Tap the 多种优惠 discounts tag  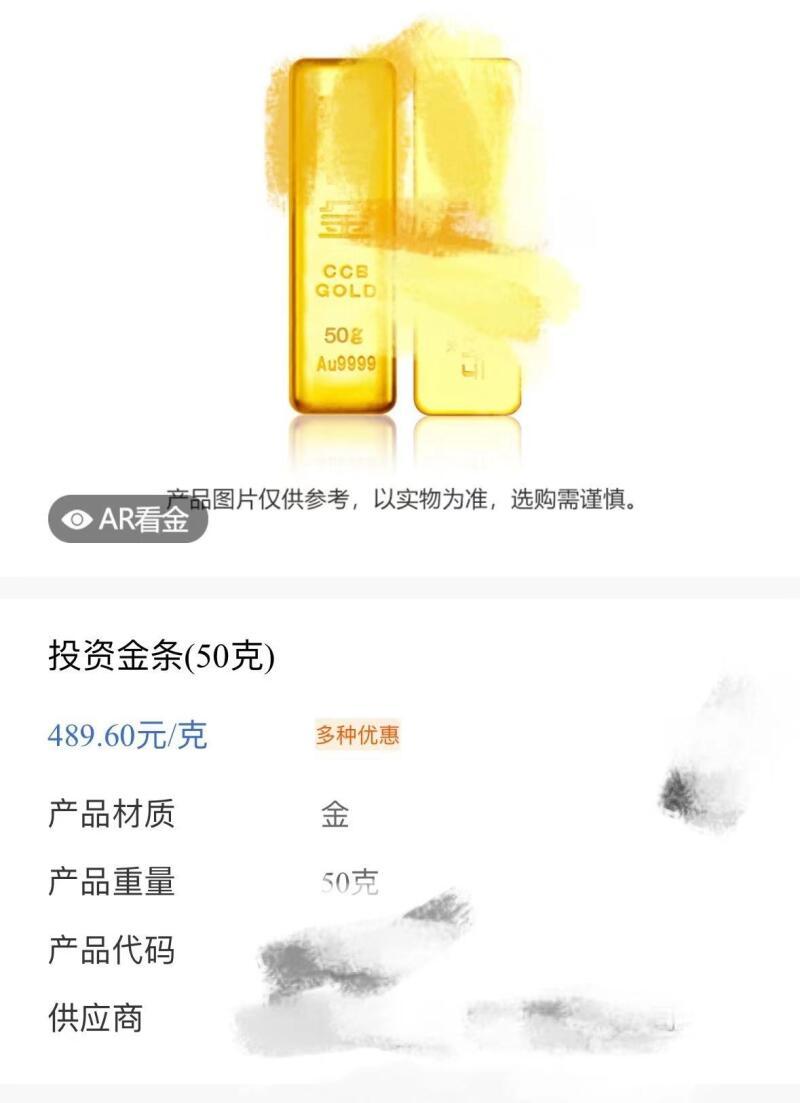pyautogui.click(x=357, y=735)
